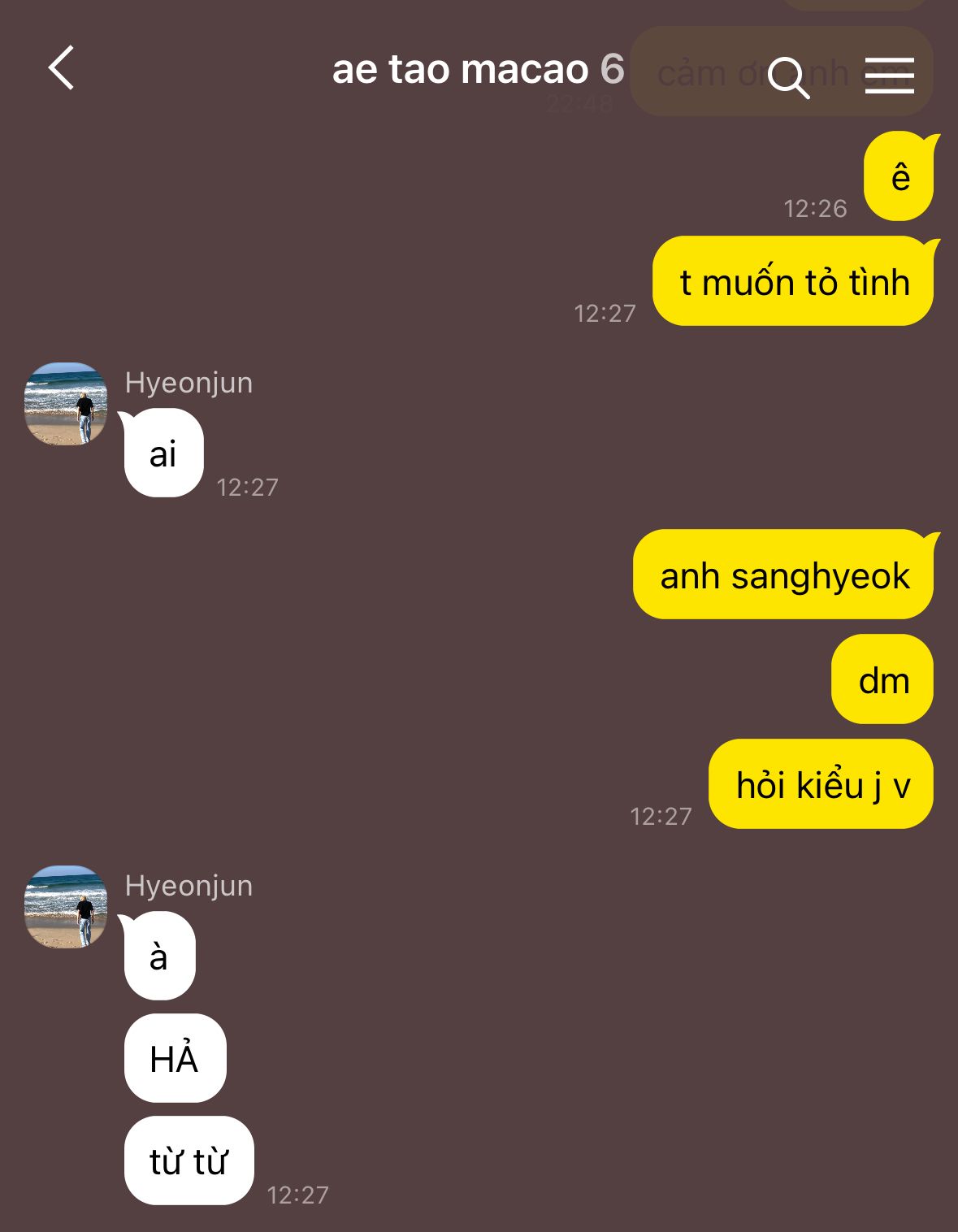Go back from the chat room
Screen dimensions: 958x1232
pos(62,67)
